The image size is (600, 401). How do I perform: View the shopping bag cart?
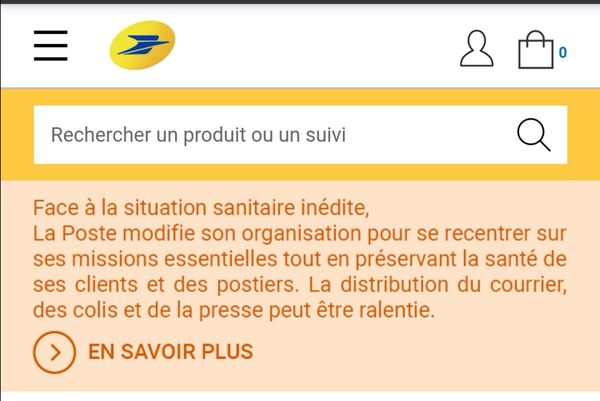537,49
